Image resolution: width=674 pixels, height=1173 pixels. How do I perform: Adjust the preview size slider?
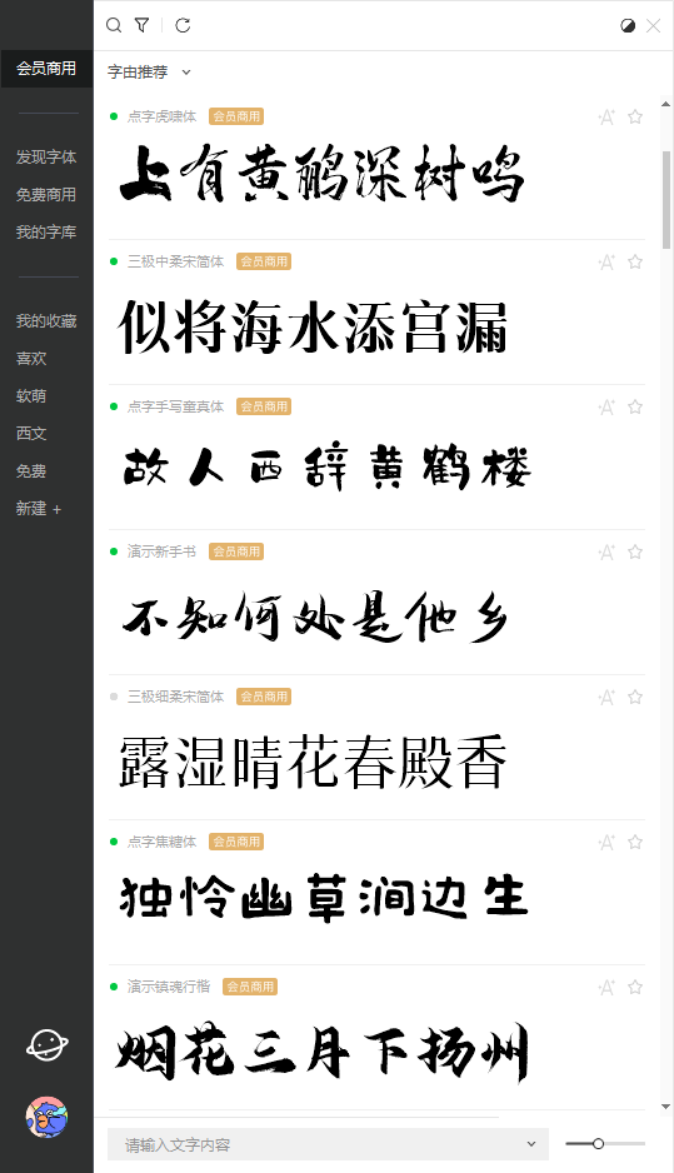click(x=598, y=1143)
